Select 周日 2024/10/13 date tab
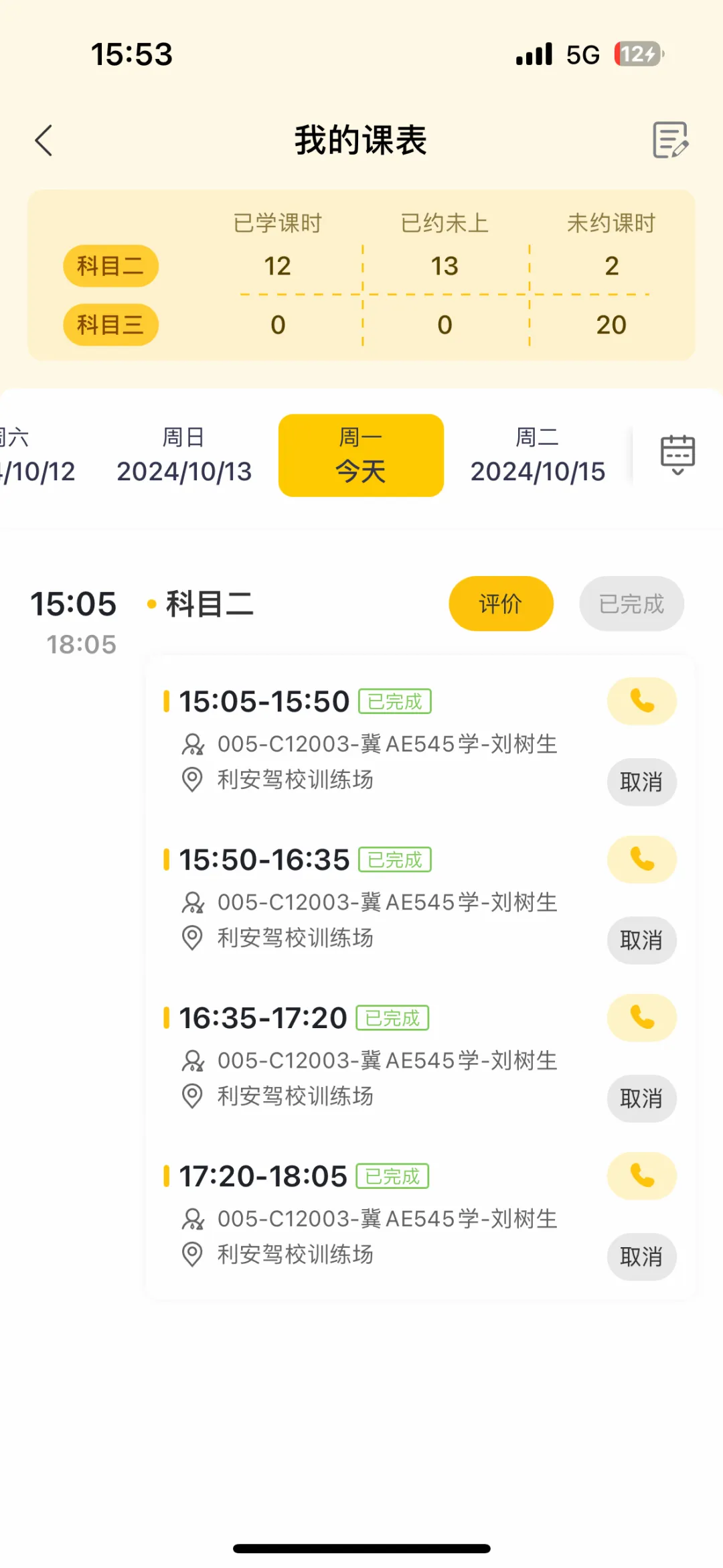Screen dimensions: 723x1568 [x=184, y=455]
